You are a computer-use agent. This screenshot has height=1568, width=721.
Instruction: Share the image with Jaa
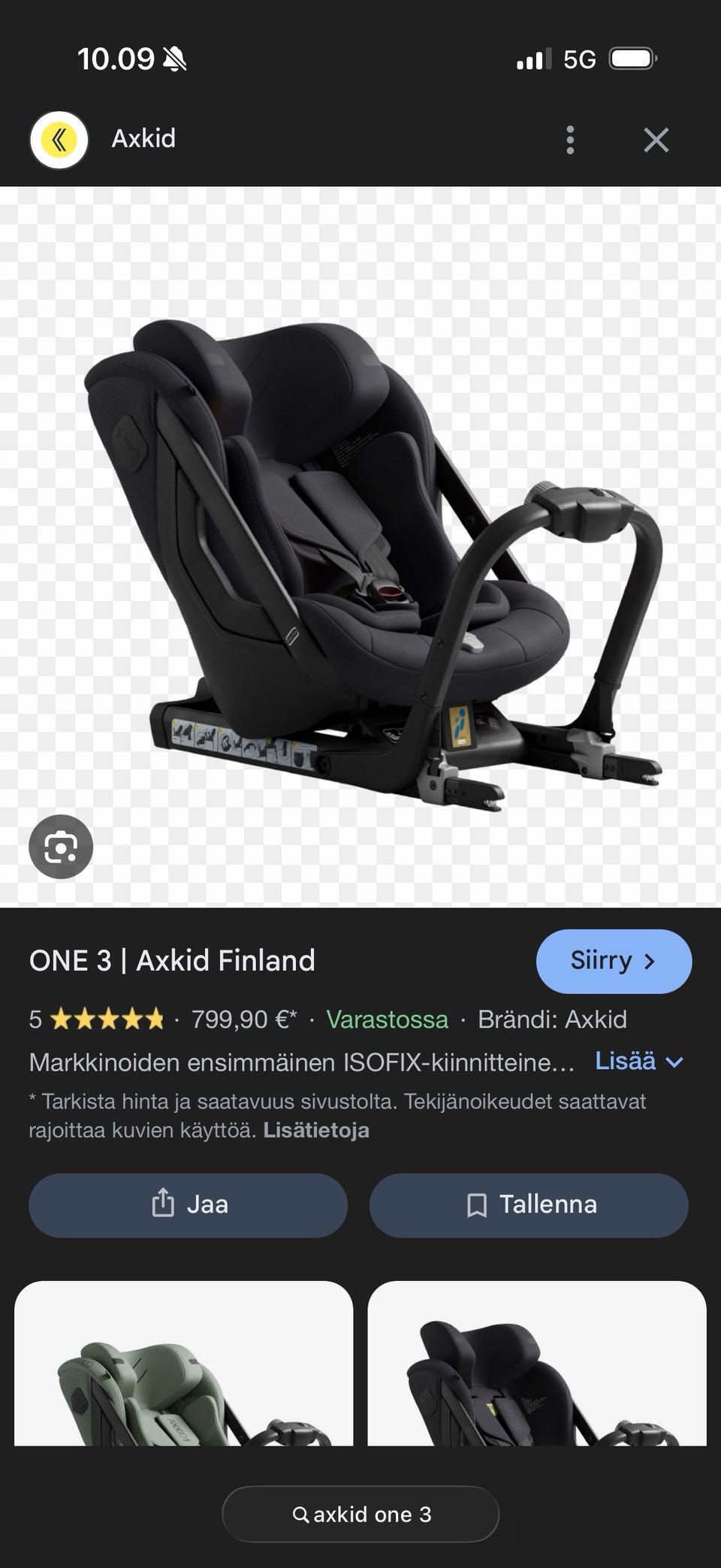pos(188,1204)
